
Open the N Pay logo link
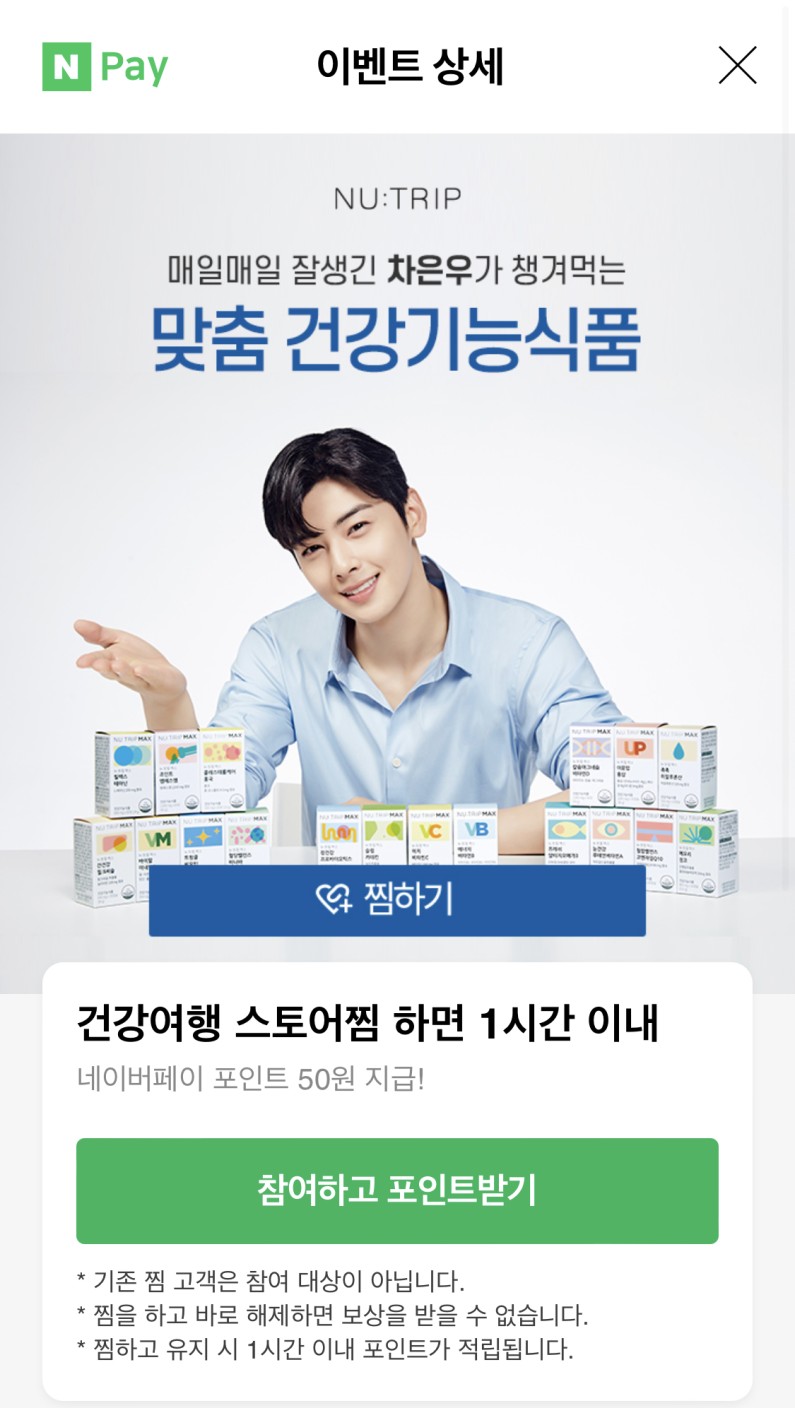tap(105, 67)
